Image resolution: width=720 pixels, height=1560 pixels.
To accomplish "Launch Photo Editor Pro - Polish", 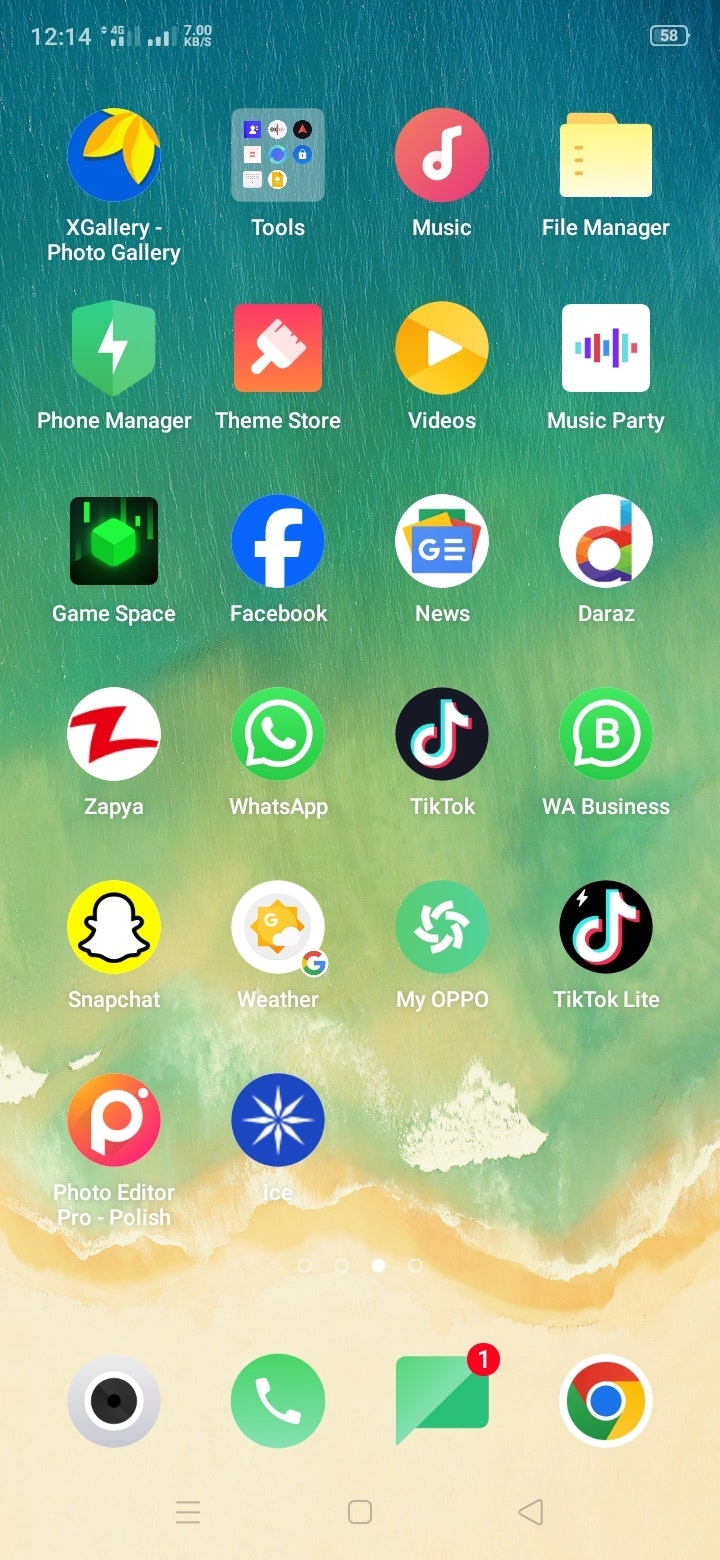I will 114,1120.
